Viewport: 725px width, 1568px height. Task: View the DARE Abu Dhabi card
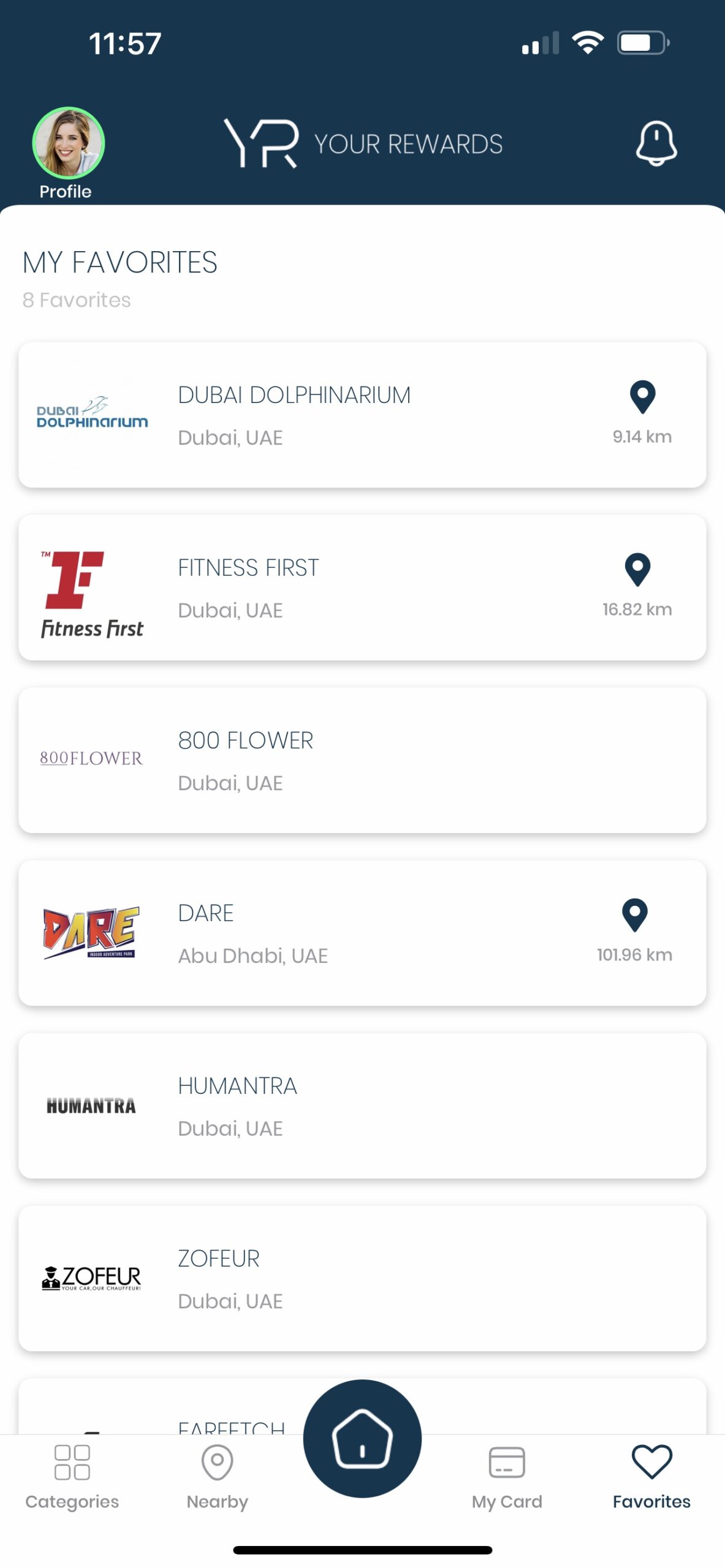point(362,933)
